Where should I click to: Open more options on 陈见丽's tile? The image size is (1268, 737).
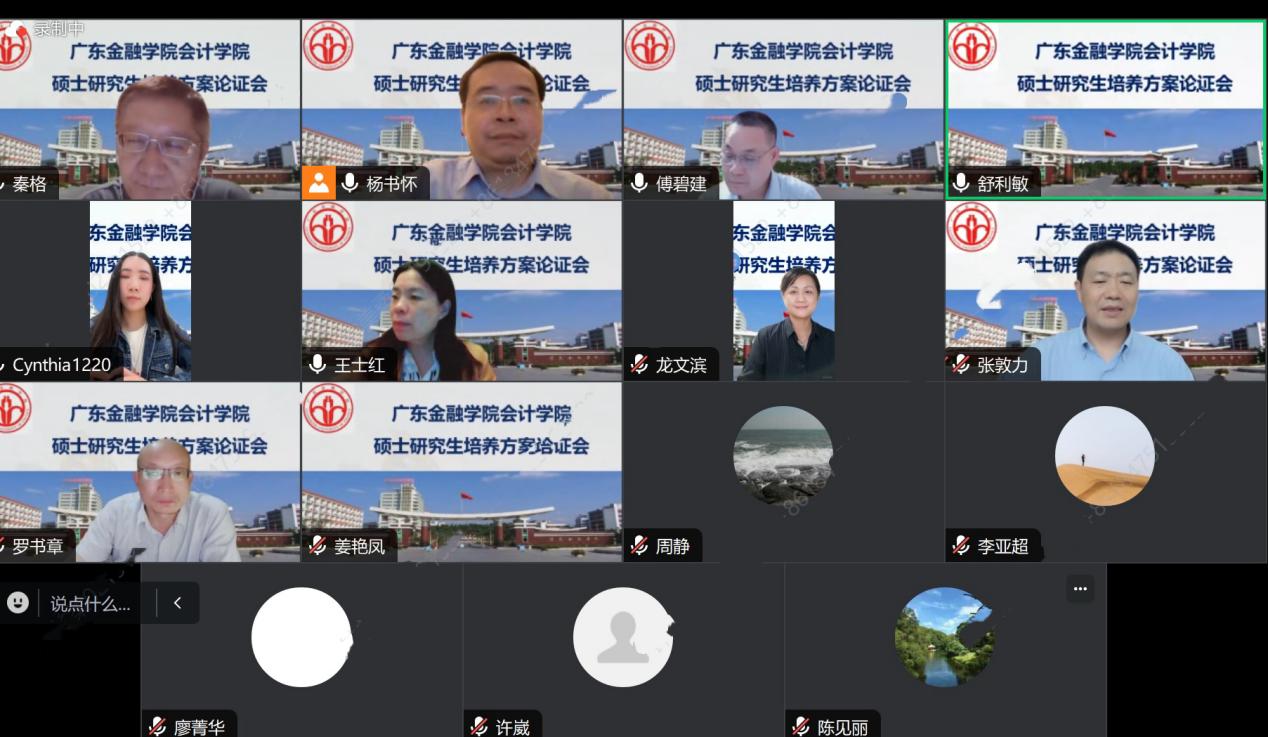(x=1079, y=589)
